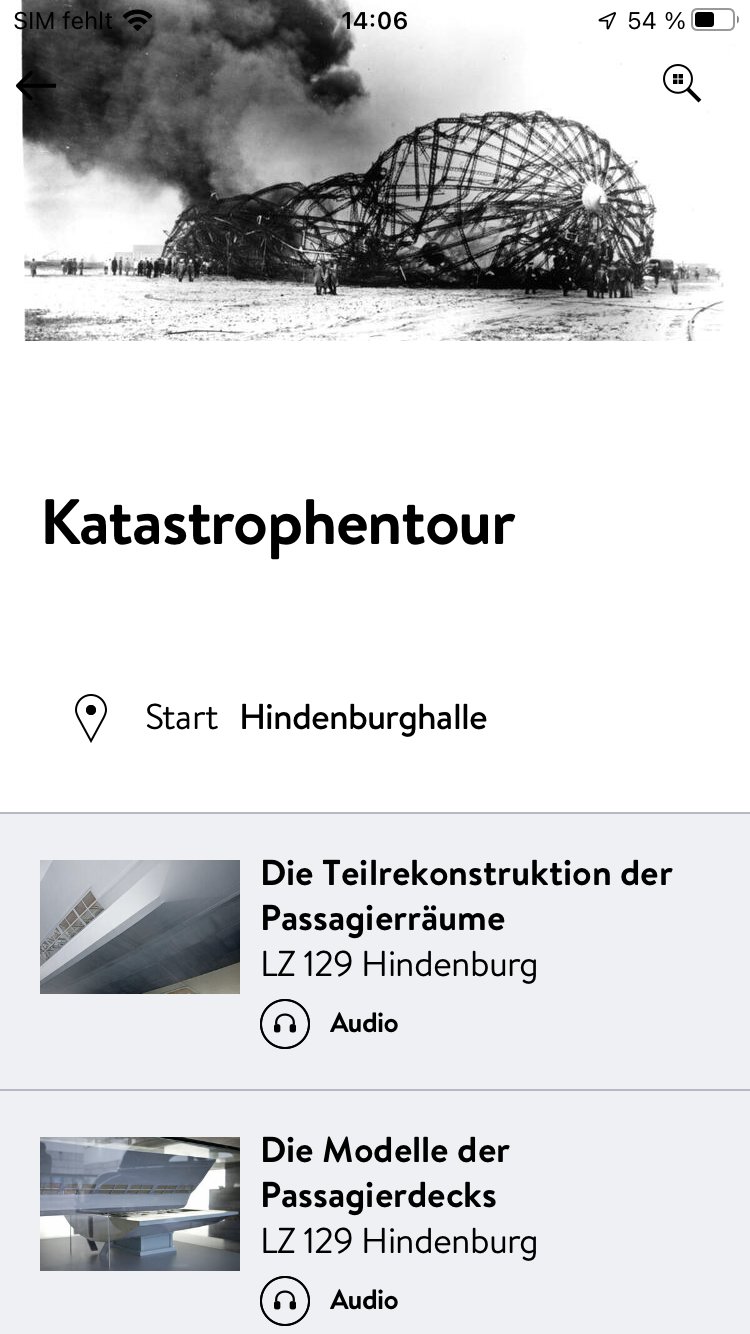Viewport: 750px width, 1334px height.
Task: Go back with the top-left arrow
Action: point(36,86)
